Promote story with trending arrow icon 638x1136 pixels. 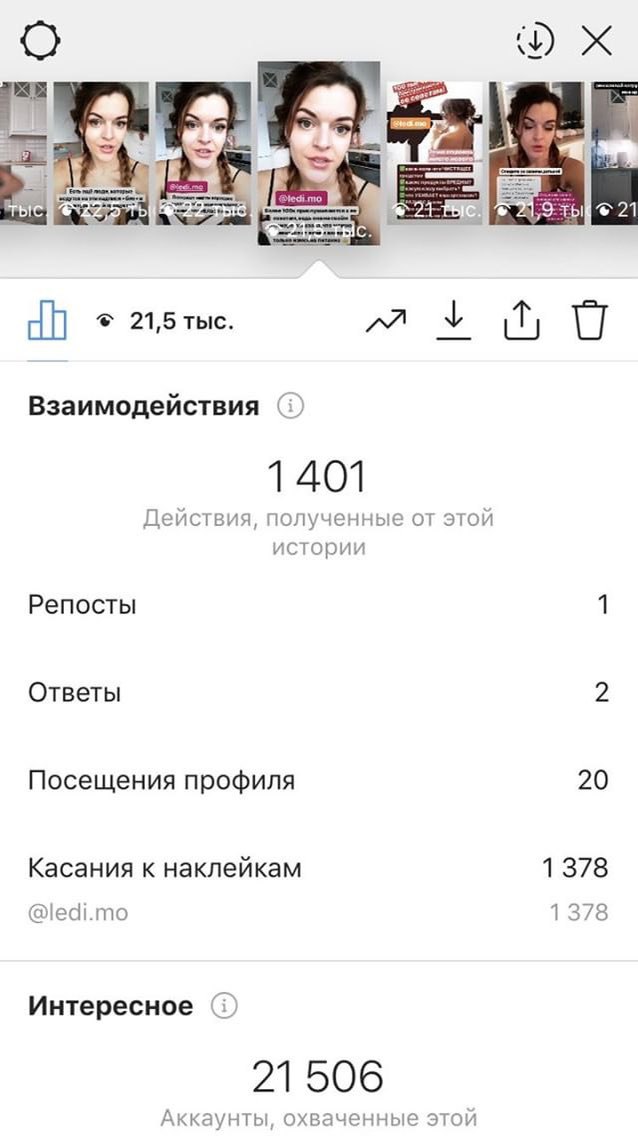(386, 321)
